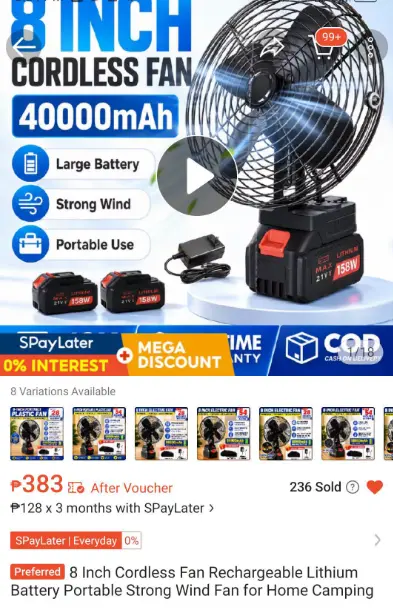Open the shopping cart
Viewport: 393px width, 609px height.
pos(322,45)
